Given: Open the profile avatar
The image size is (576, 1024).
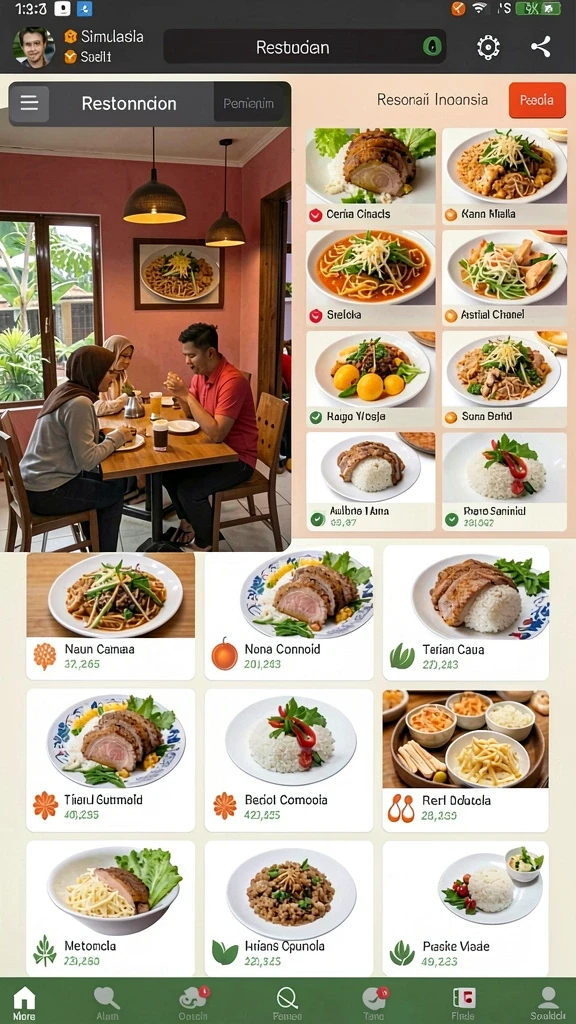Looking at the screenshot, I should (x=34, y=47).
